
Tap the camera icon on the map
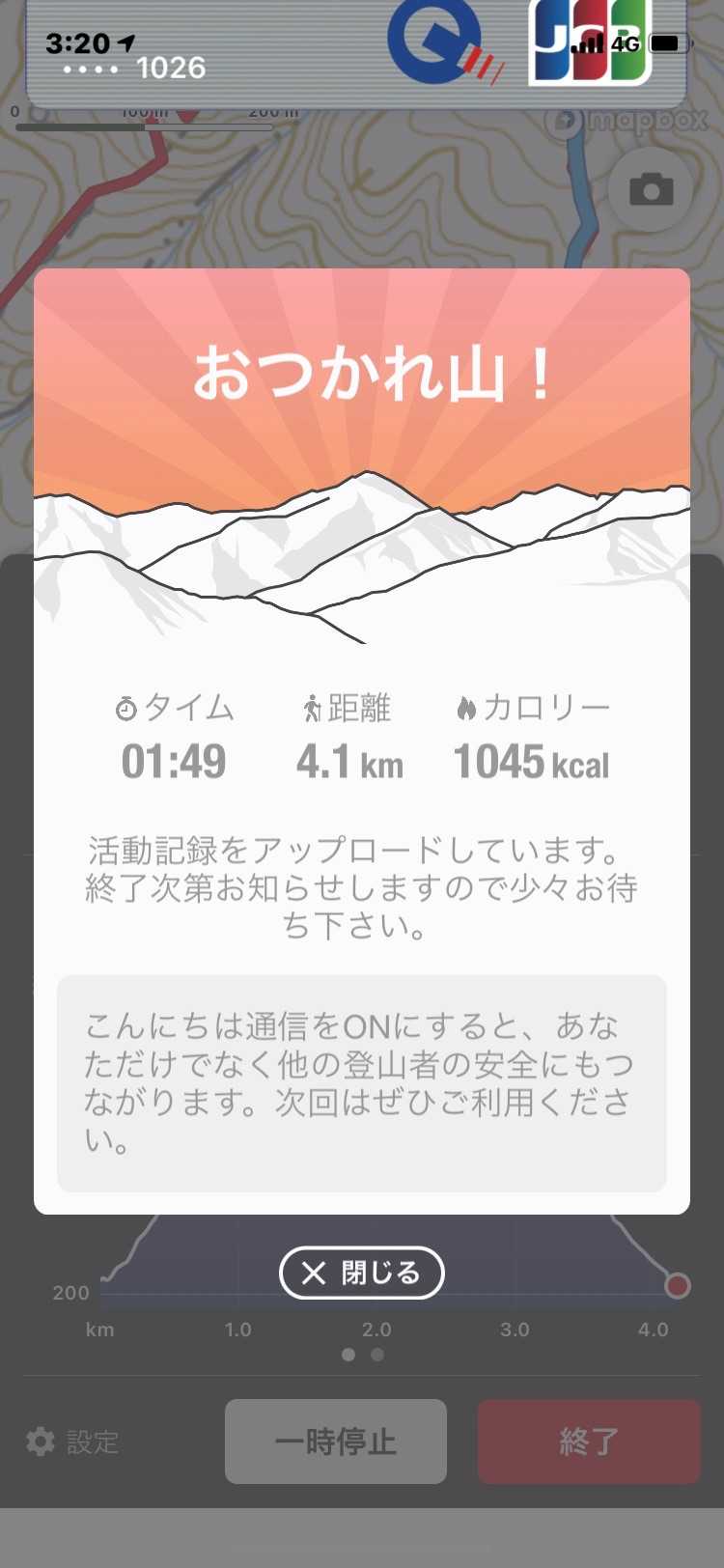click(x=651, y=190)
